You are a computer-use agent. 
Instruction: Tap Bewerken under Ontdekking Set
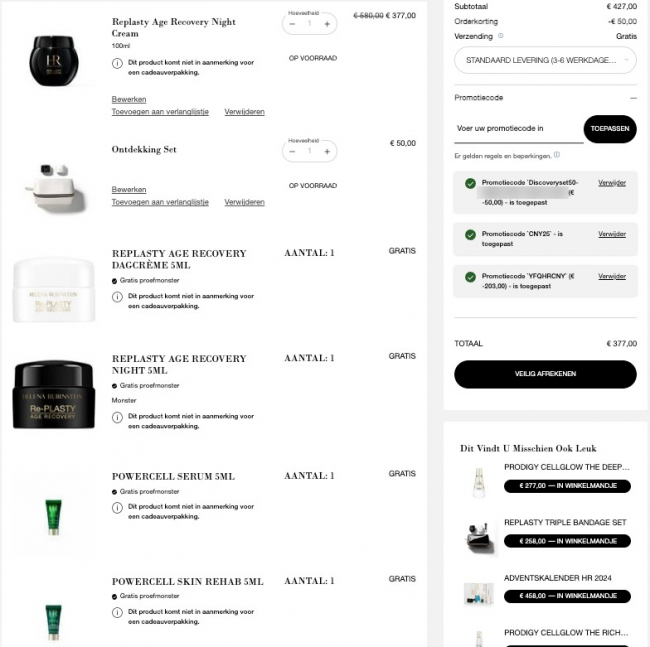[x=129, y=189]
